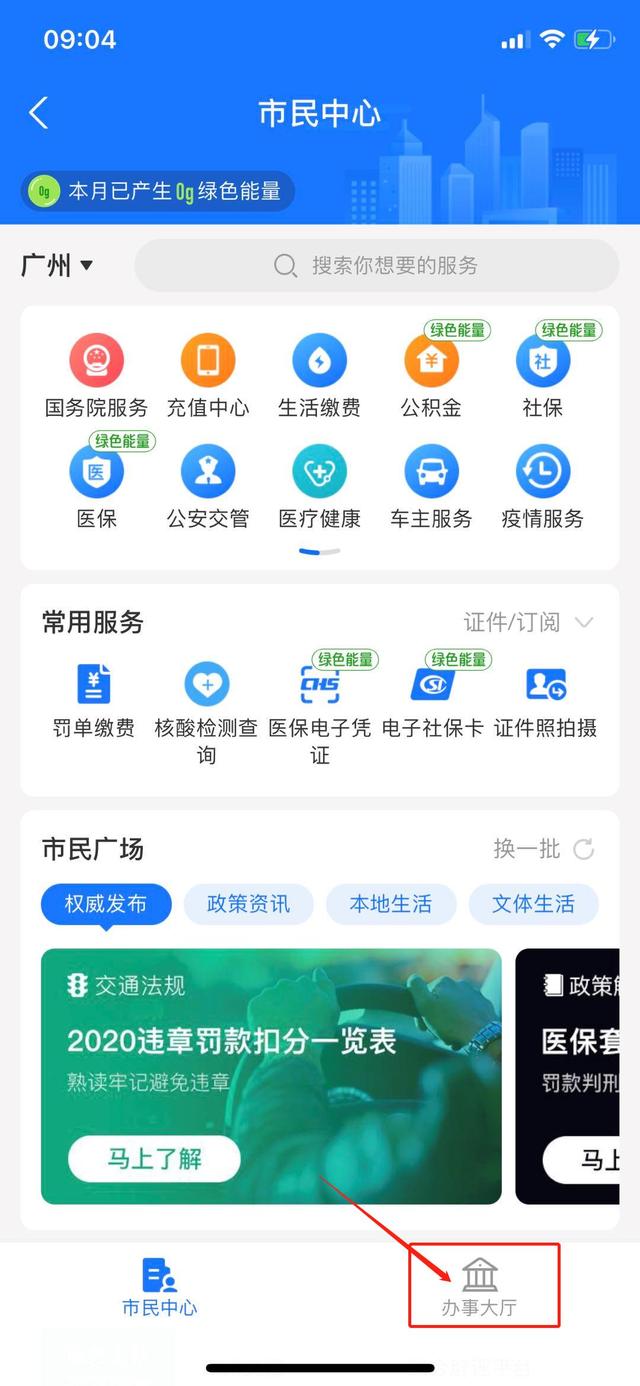The width and height of the screenshot is (640, 1386).
Task: Switch to 办事大厅 in bottom navigation
Action: click(x=480, y=1285)
